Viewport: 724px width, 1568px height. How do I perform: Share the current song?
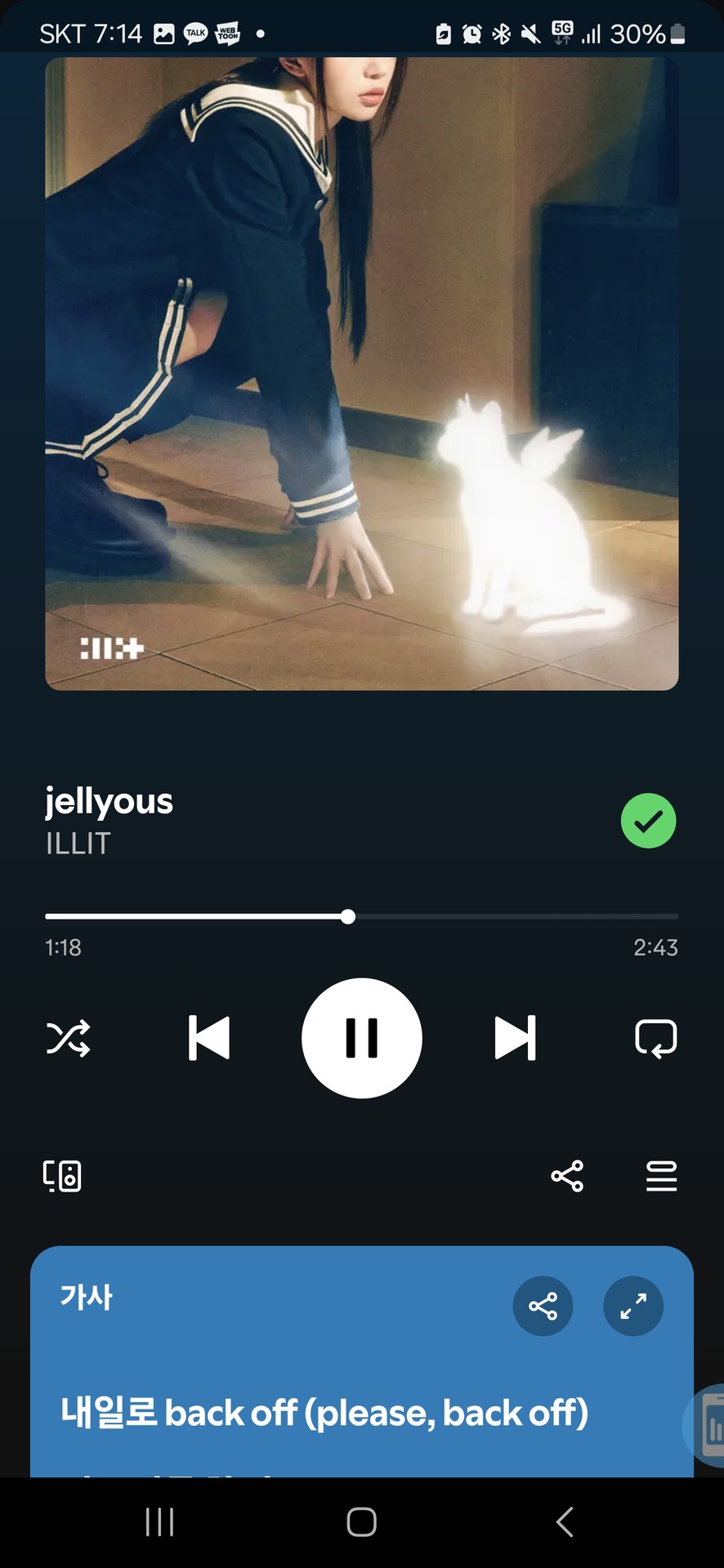[x=567, y=1176]
